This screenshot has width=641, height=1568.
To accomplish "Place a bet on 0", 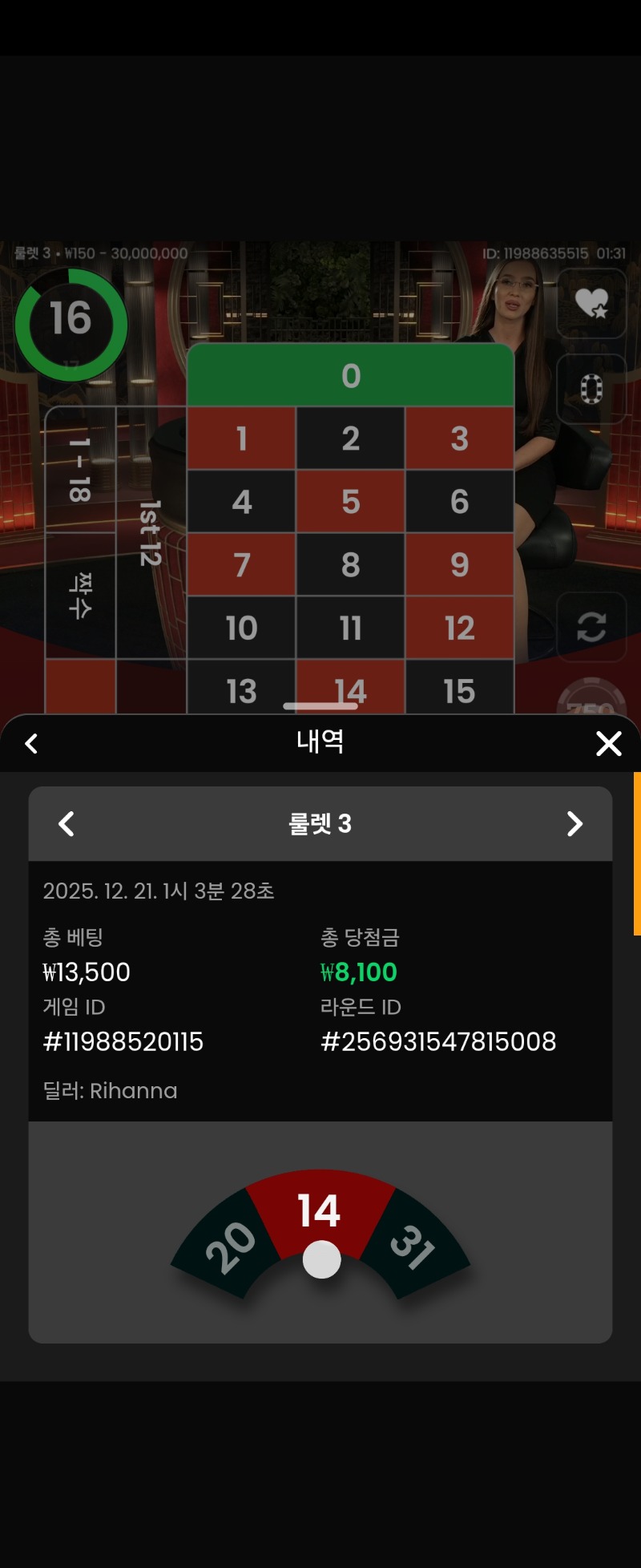I will point(350,375).
